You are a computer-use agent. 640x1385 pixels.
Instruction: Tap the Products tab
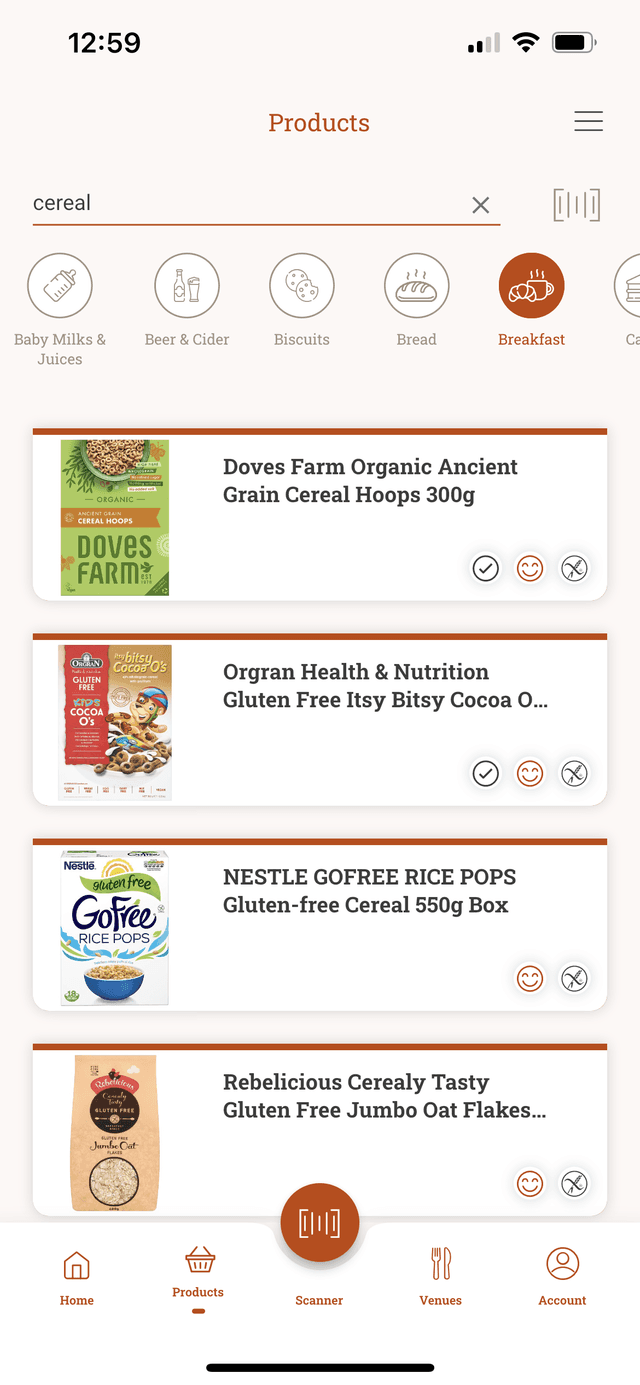(198, 1272)
